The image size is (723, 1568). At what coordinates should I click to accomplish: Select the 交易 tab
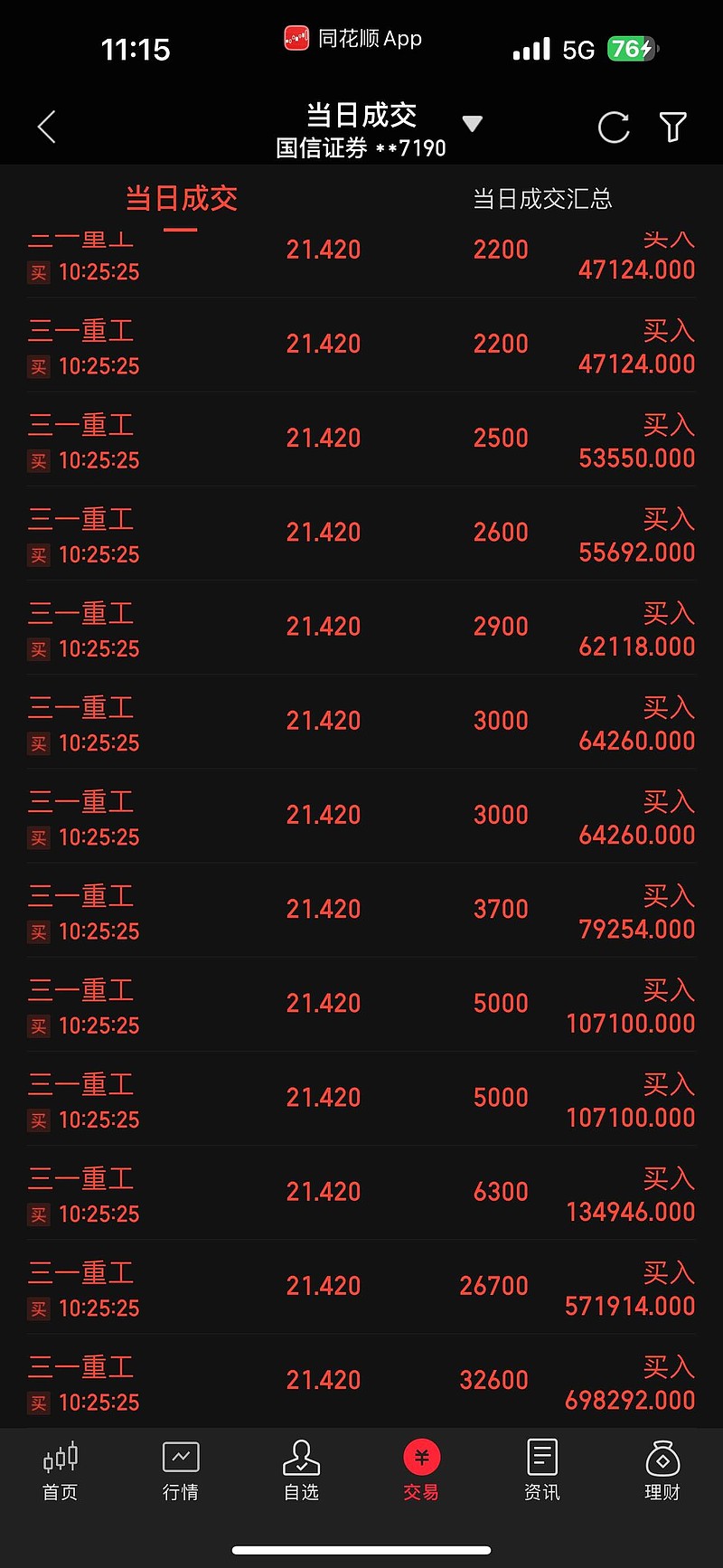(422, 1471)
